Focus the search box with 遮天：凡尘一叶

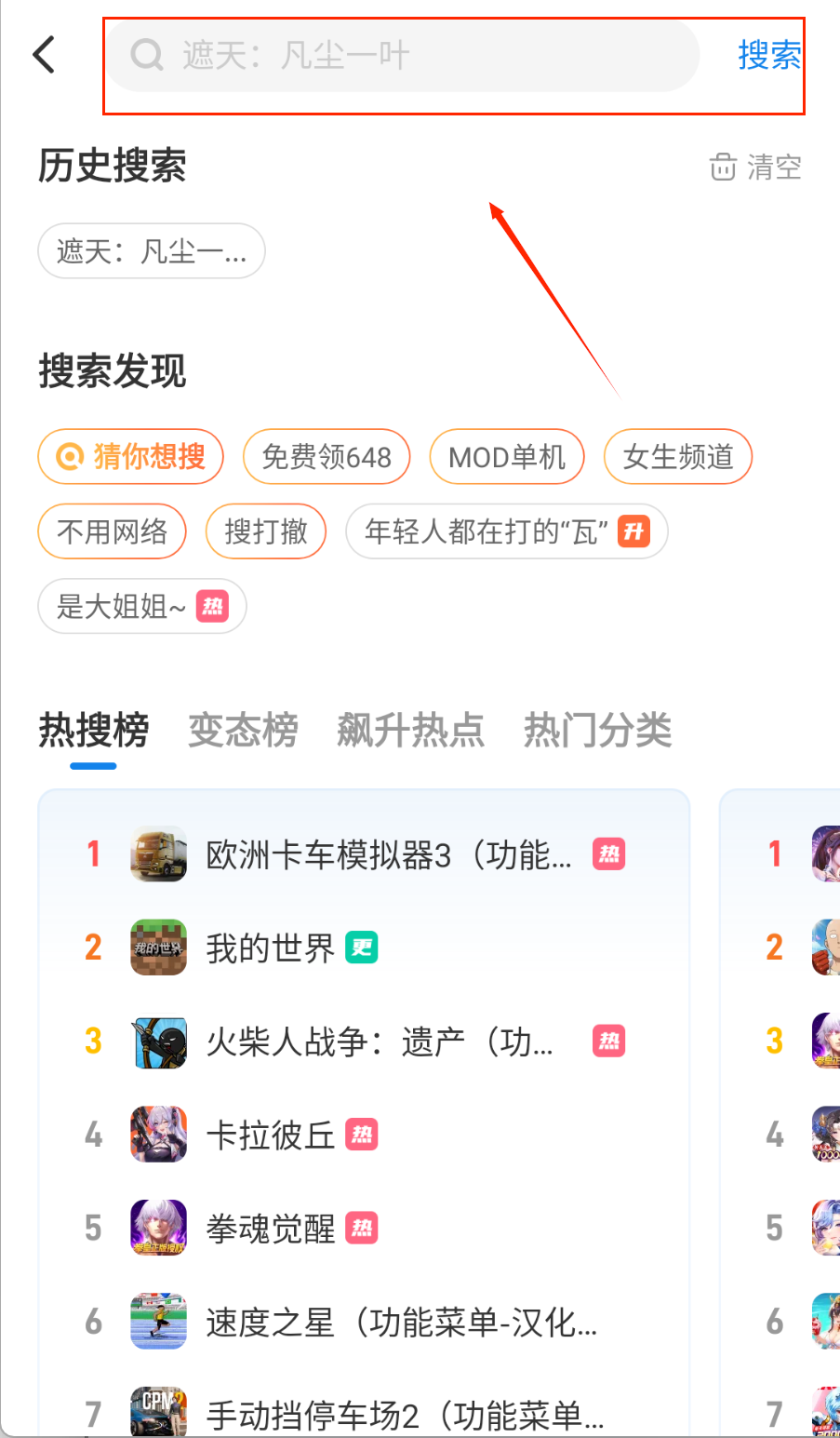pos(400,56)
